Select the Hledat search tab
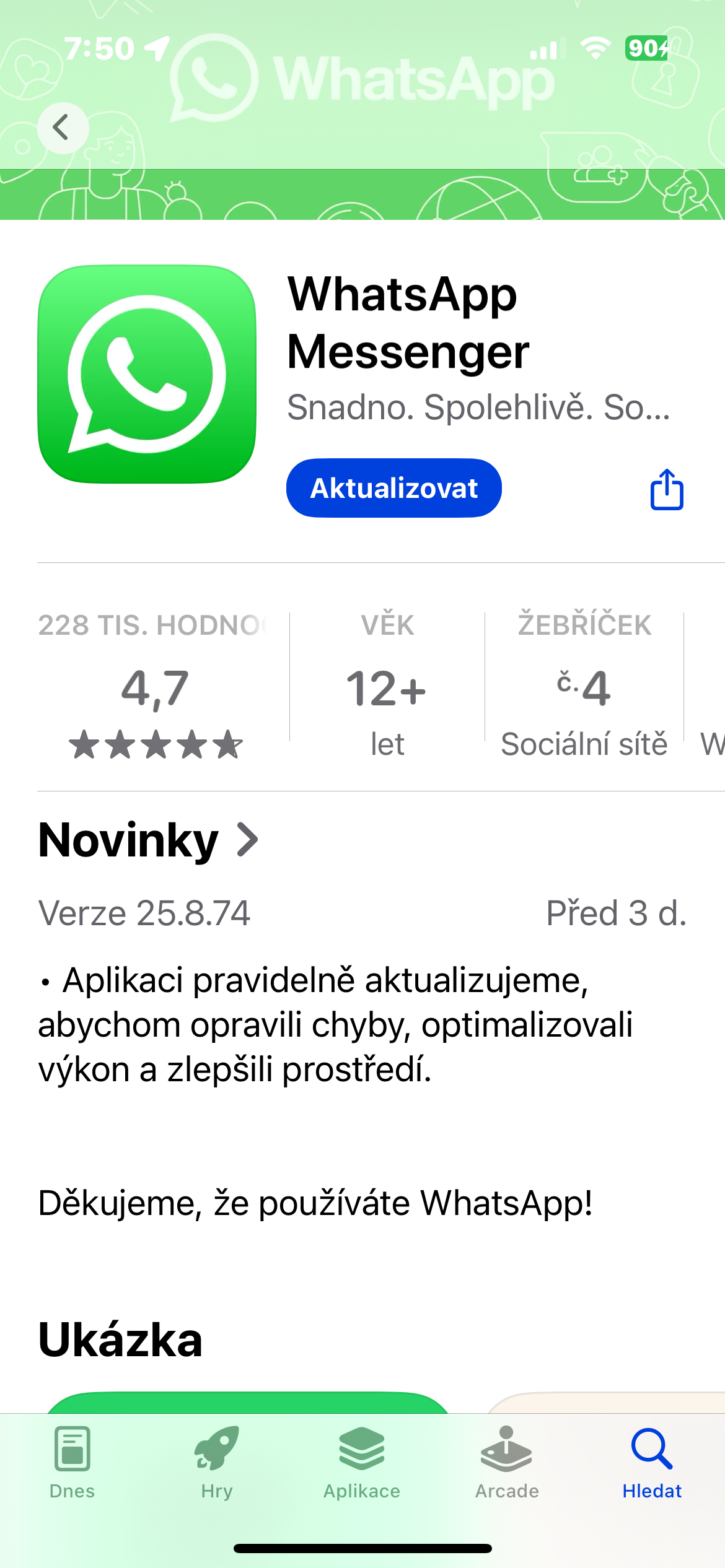This screenshot has width=725, height=1568. (x=652, y=1463)
